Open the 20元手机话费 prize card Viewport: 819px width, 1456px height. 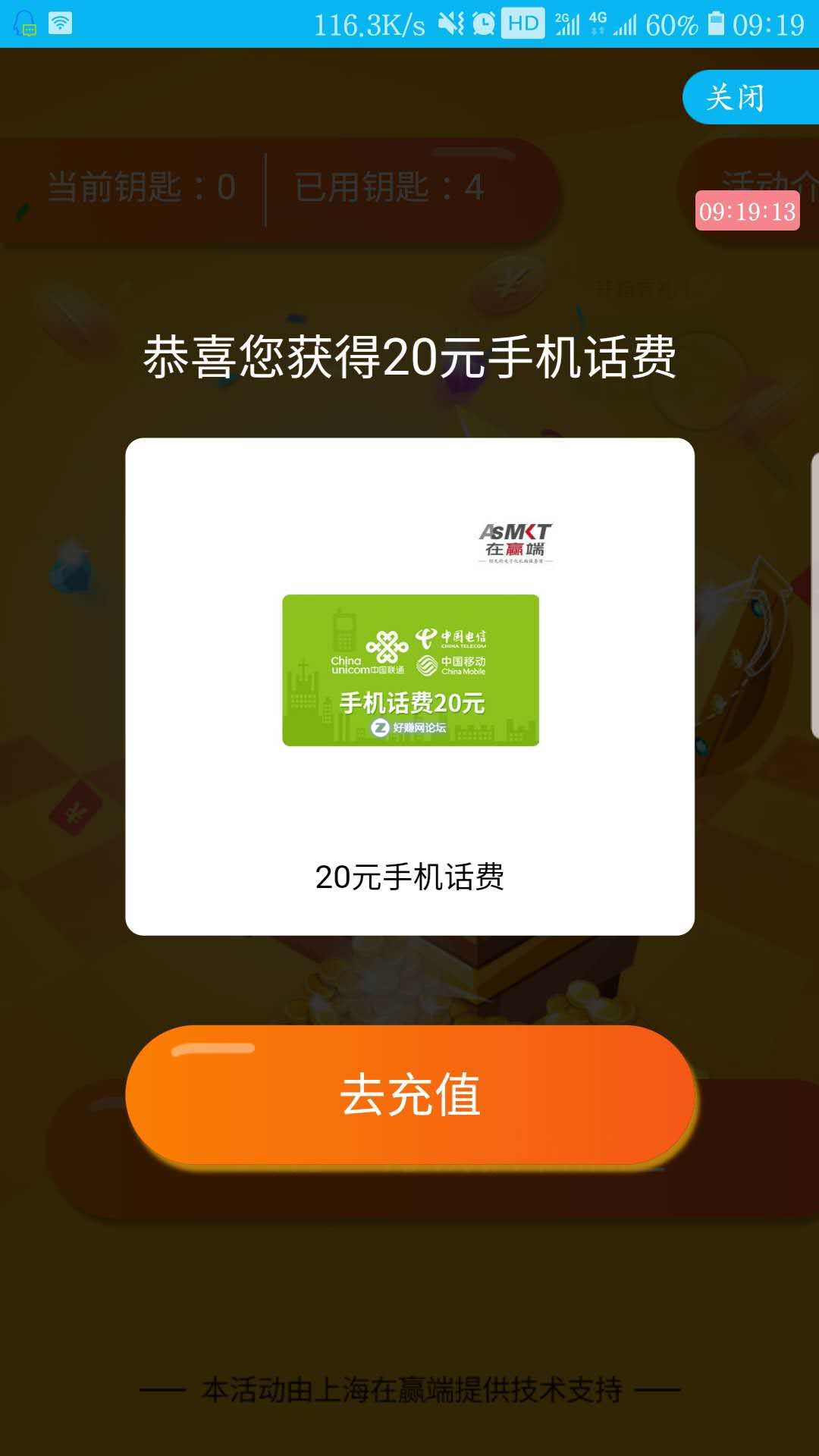(409, 686)
